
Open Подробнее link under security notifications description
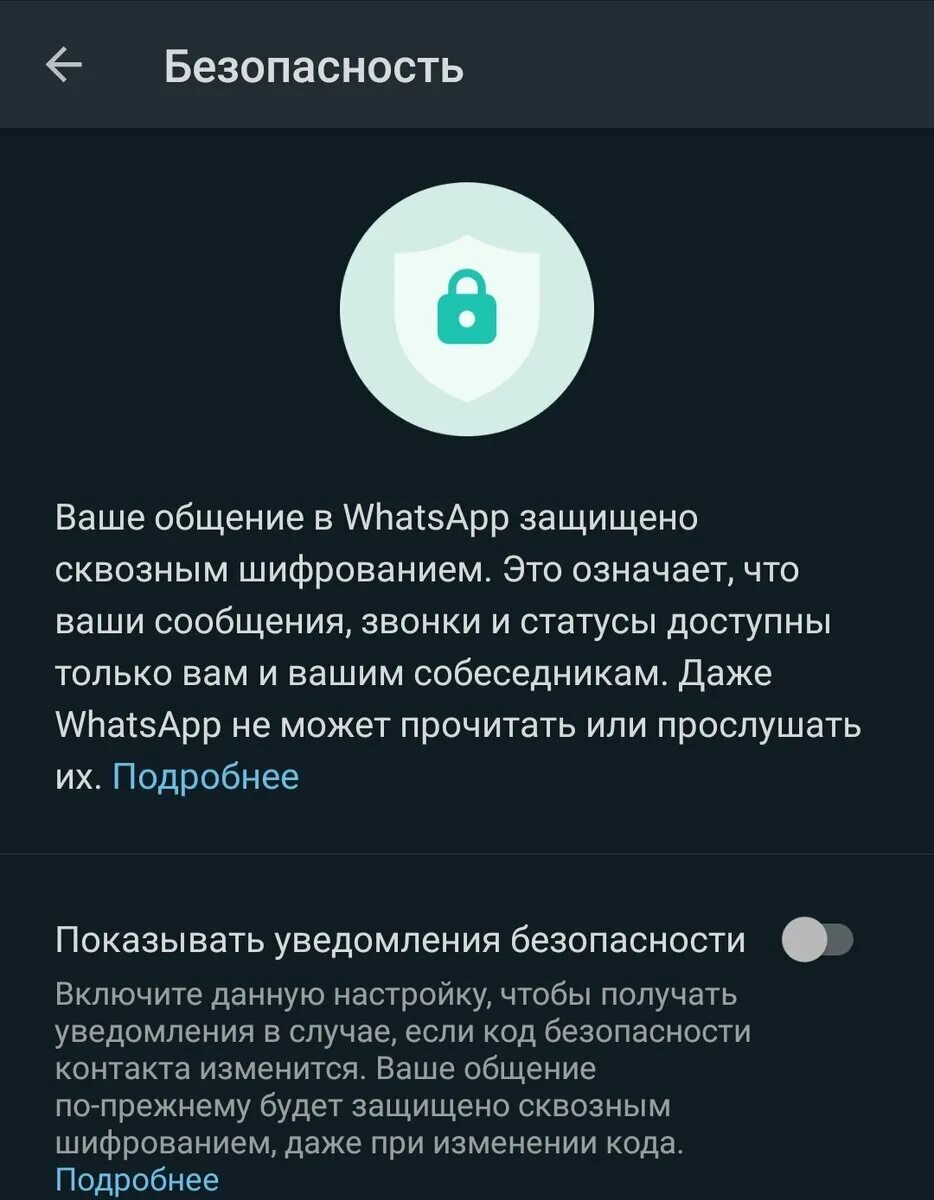pyautogui.click(x=136, y=1180)
